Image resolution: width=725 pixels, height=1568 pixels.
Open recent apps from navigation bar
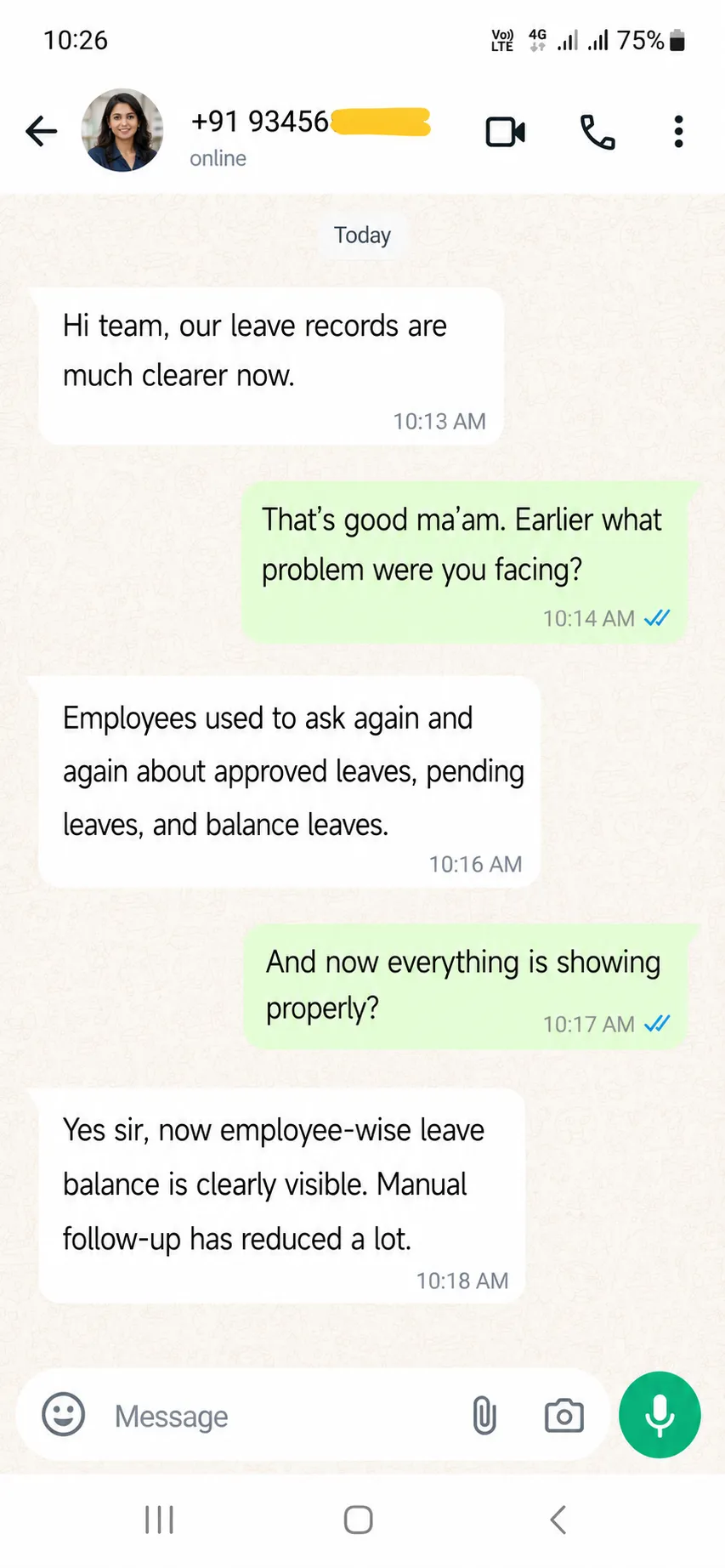pos(159,1520)
